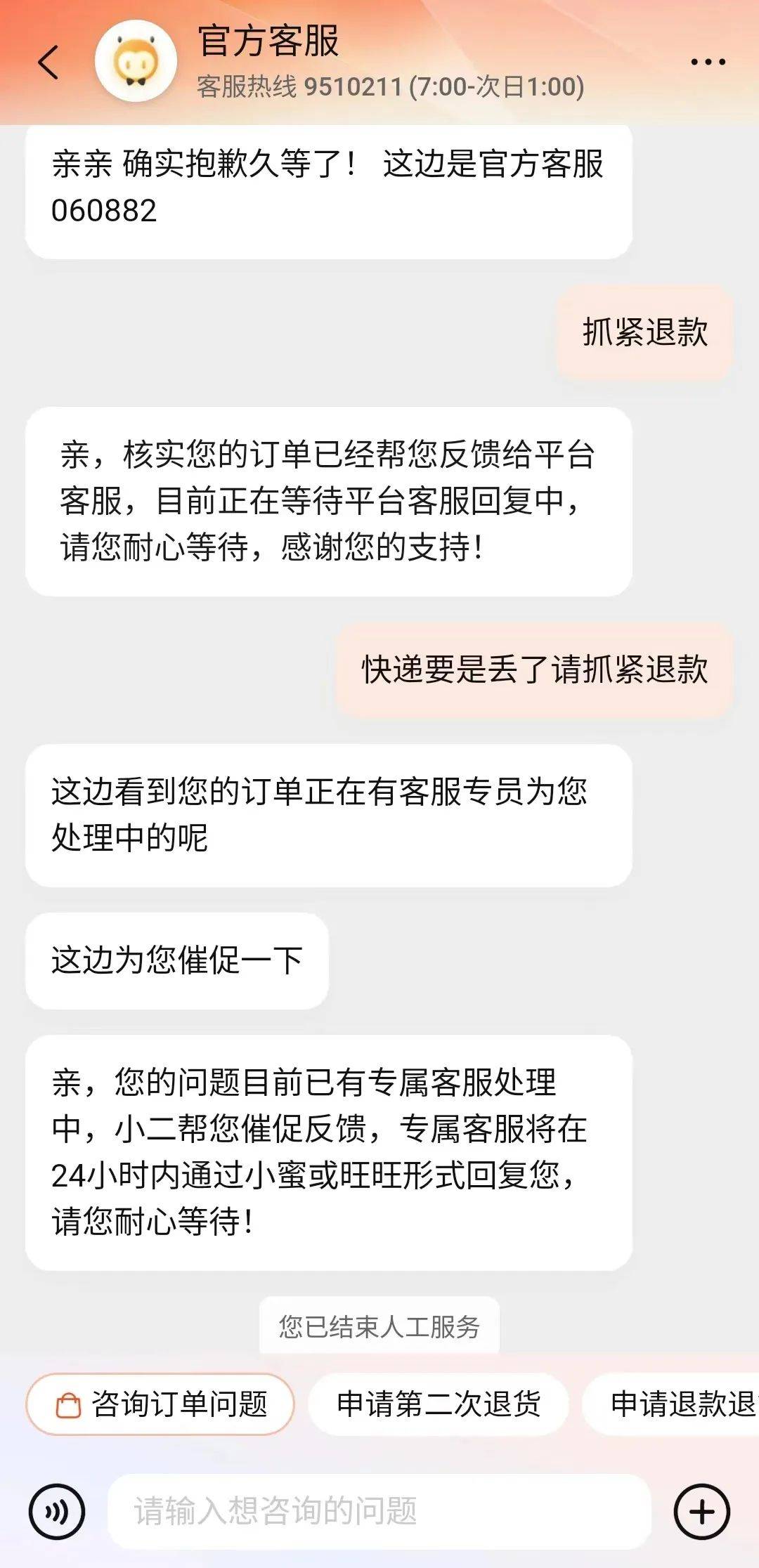Open the three-dot overflow menu
Image resolution: width=759 pixels, height=1568 pixels.
pos(707,62)
